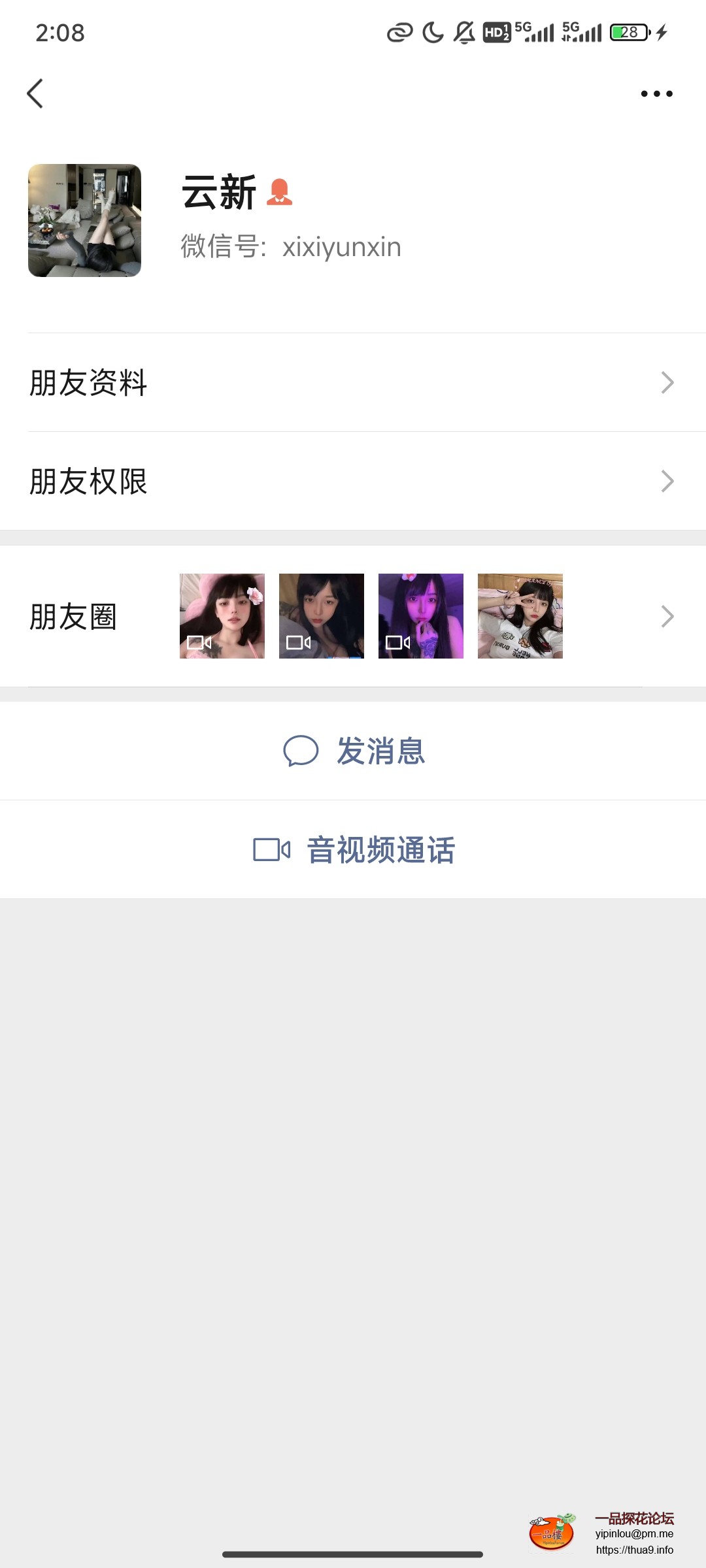Viewport: 706px width, 1568px height.
Task: Go back using the top-left arrow
Action: [35, 93]
